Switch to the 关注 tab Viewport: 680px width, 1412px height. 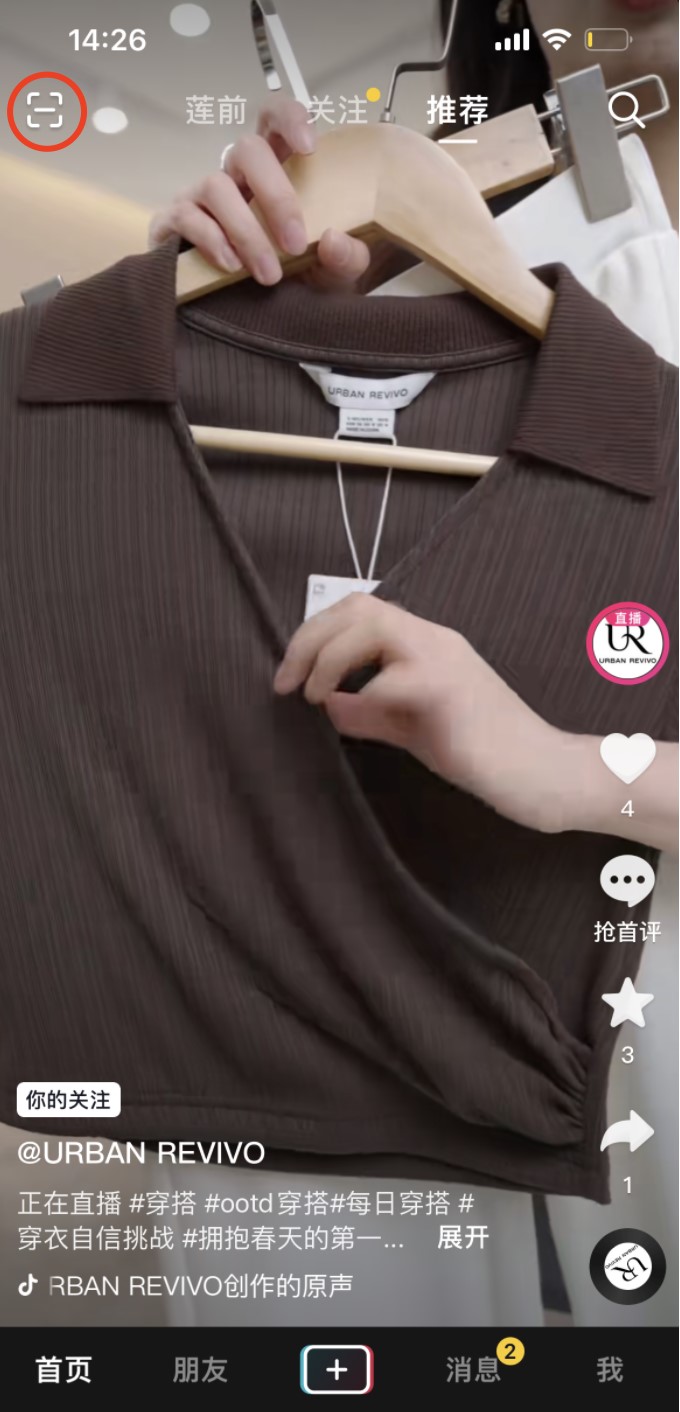coord(337,110)
